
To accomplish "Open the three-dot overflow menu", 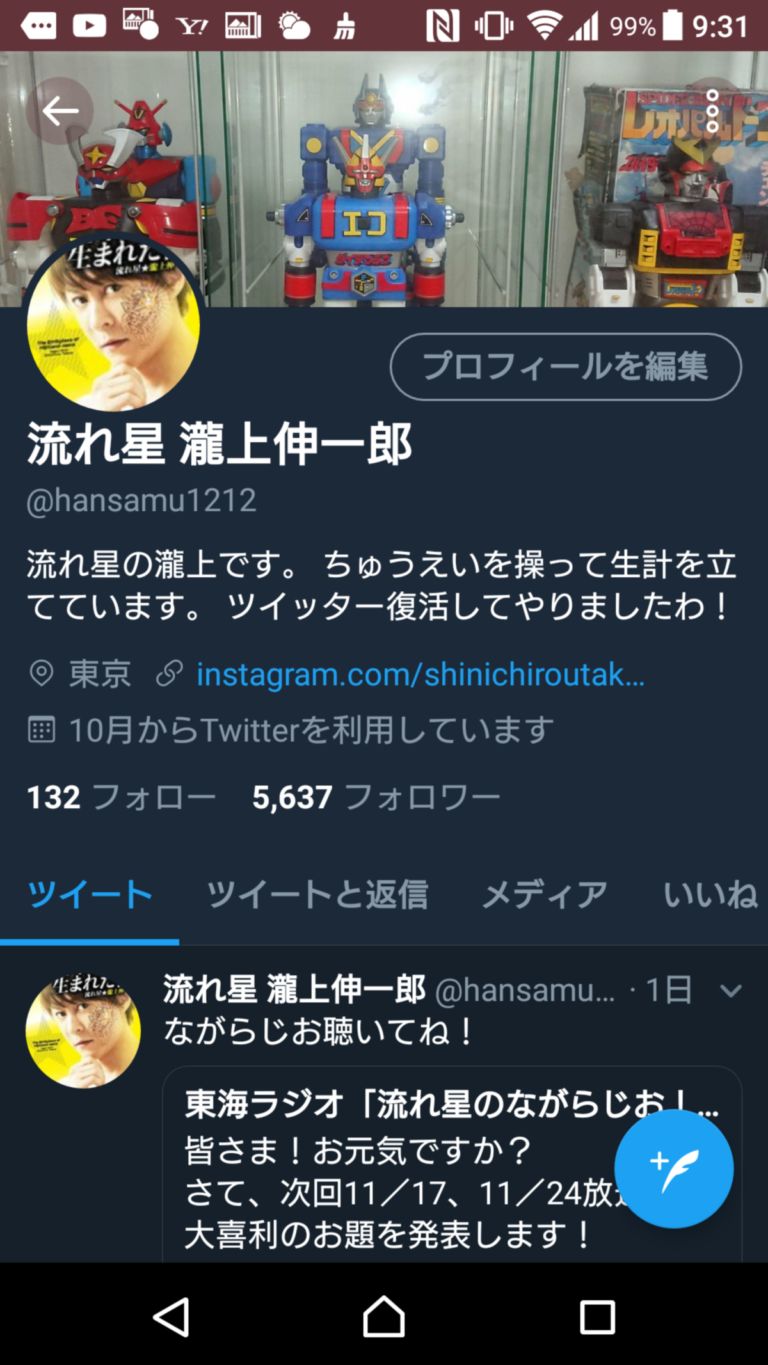I will pos(713,111).
